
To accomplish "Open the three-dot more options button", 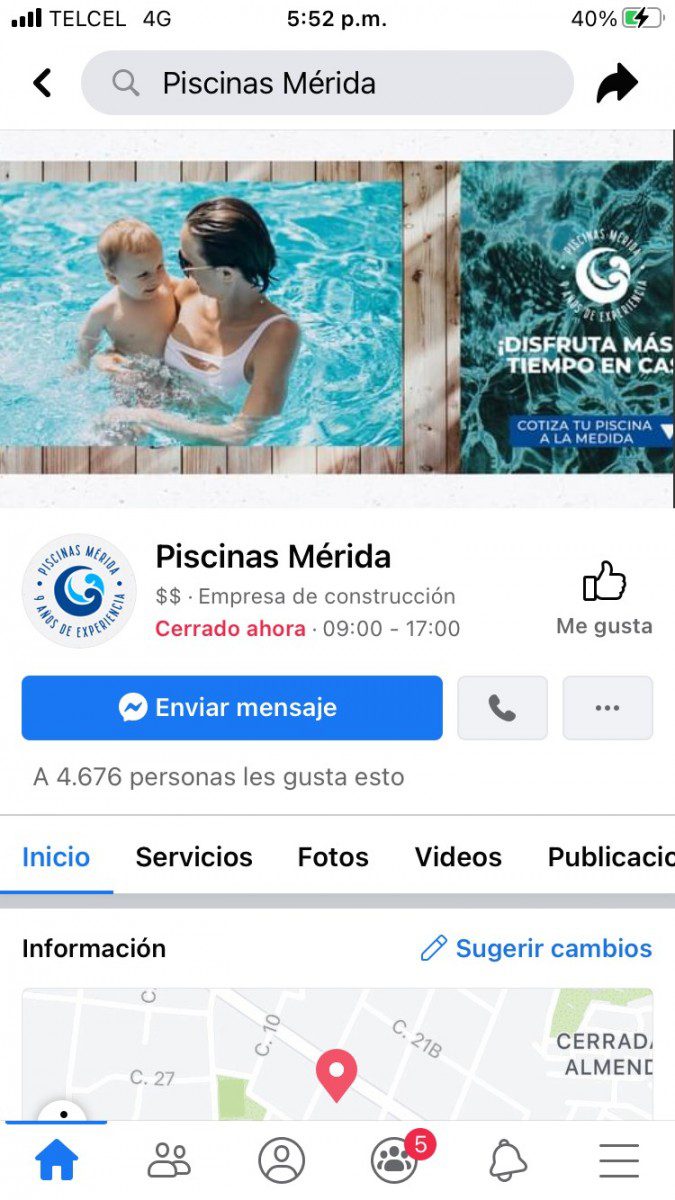I will (607, 708).
